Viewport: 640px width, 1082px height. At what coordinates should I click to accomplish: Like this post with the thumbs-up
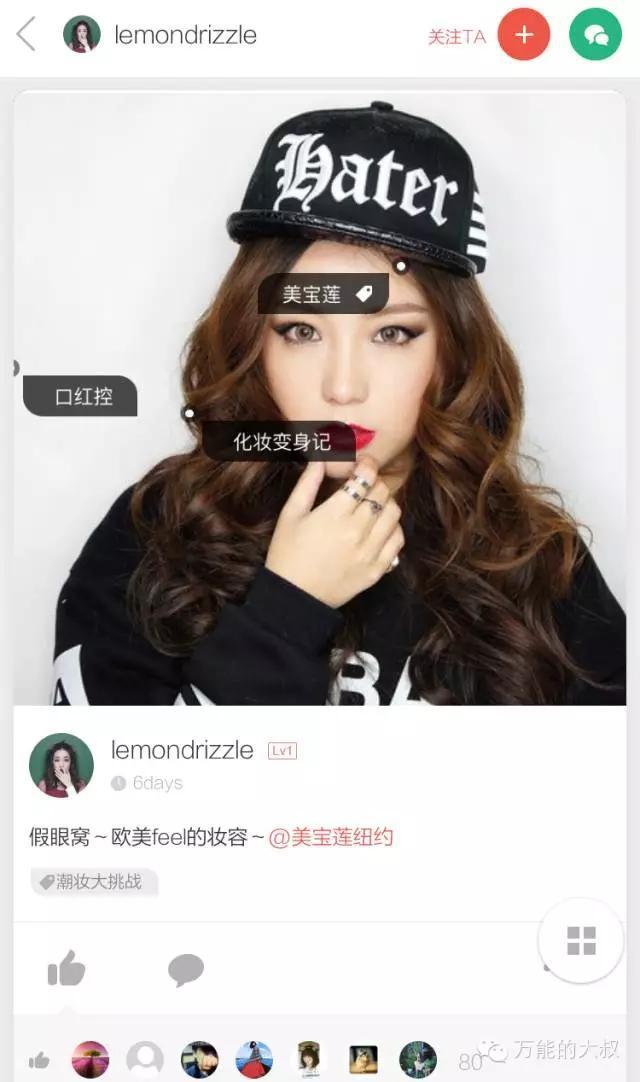(x=67, y=968)
